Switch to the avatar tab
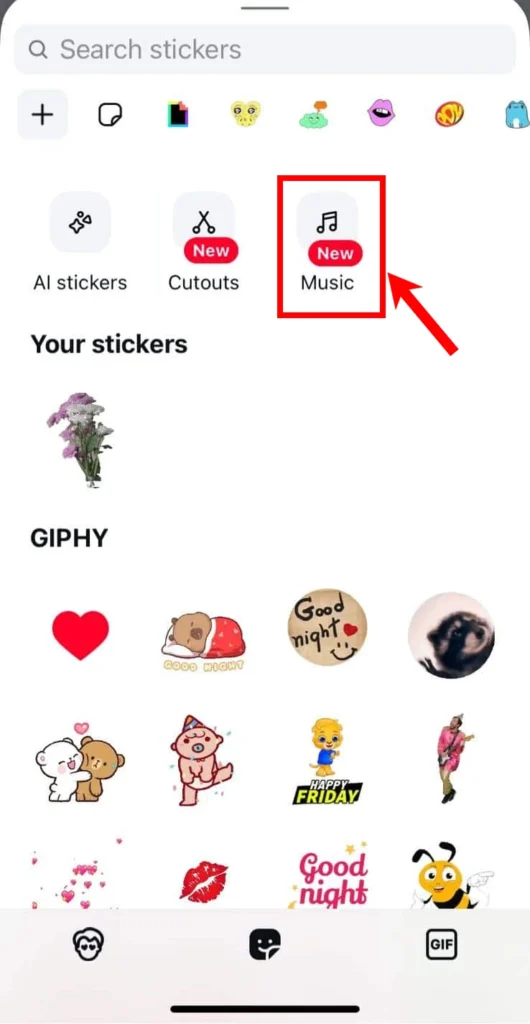Image resolution: width=530 pixels, height=1024 pixels. click(x=88, y=944)
